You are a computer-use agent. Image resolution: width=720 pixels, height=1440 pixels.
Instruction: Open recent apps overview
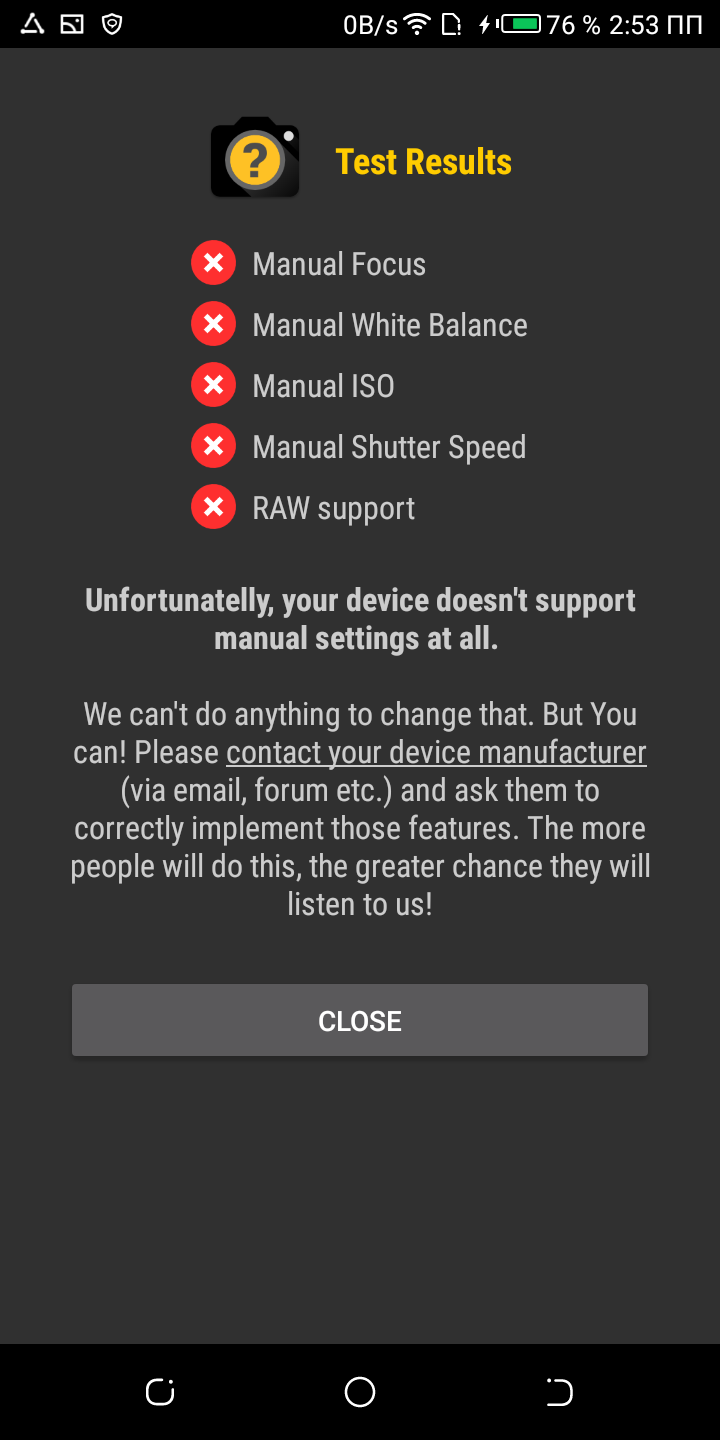(160, 1391)
